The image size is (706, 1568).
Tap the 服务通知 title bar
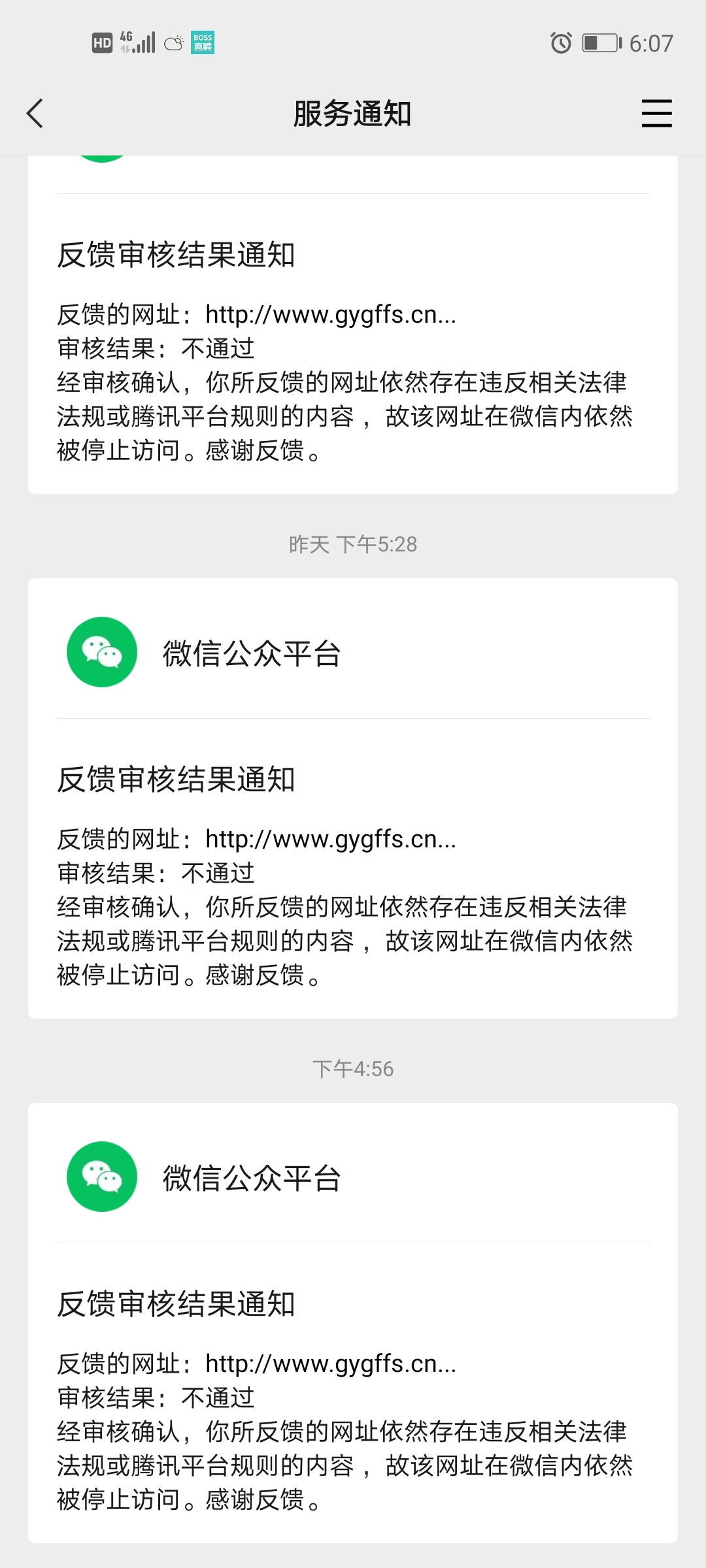(353, 112)
